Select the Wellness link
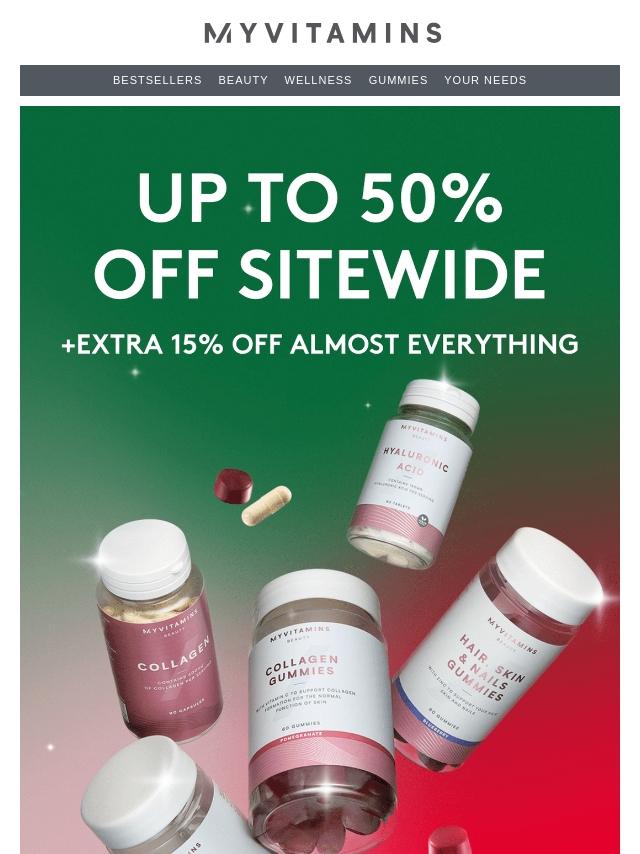This screenshot has width=640, height=854. point(318,80)
